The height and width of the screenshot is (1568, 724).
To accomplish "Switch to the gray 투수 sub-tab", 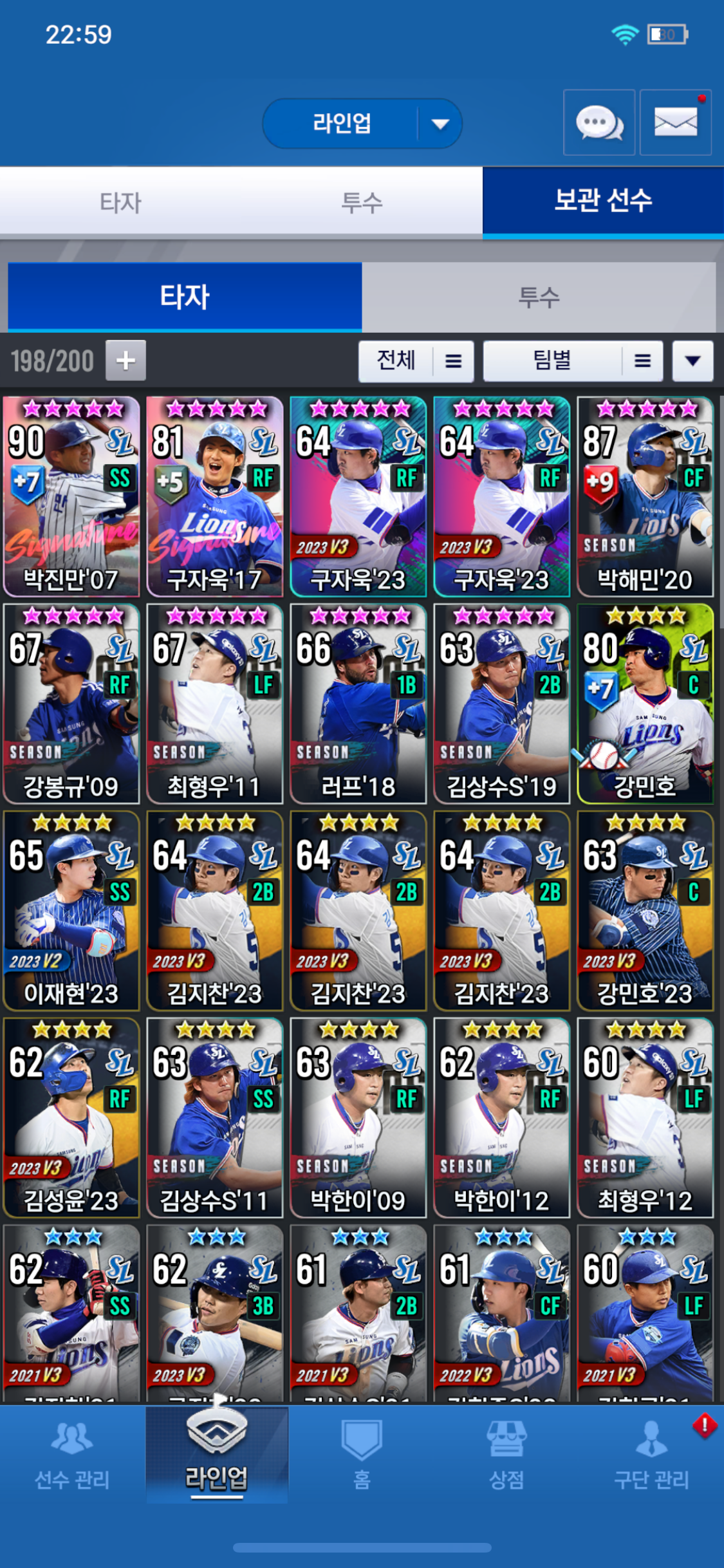I will coord(539,297).
